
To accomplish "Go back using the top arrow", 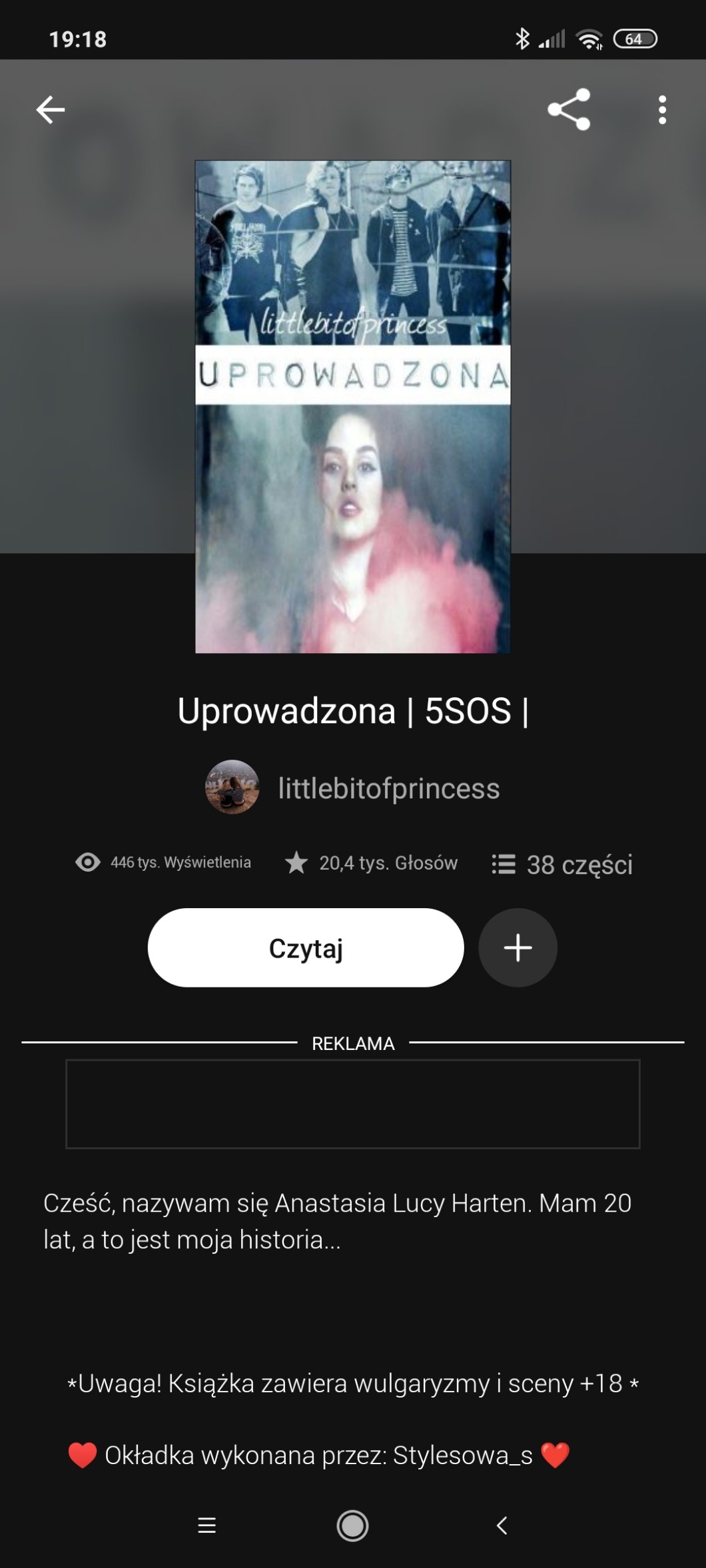I will (x=51, y=110).
